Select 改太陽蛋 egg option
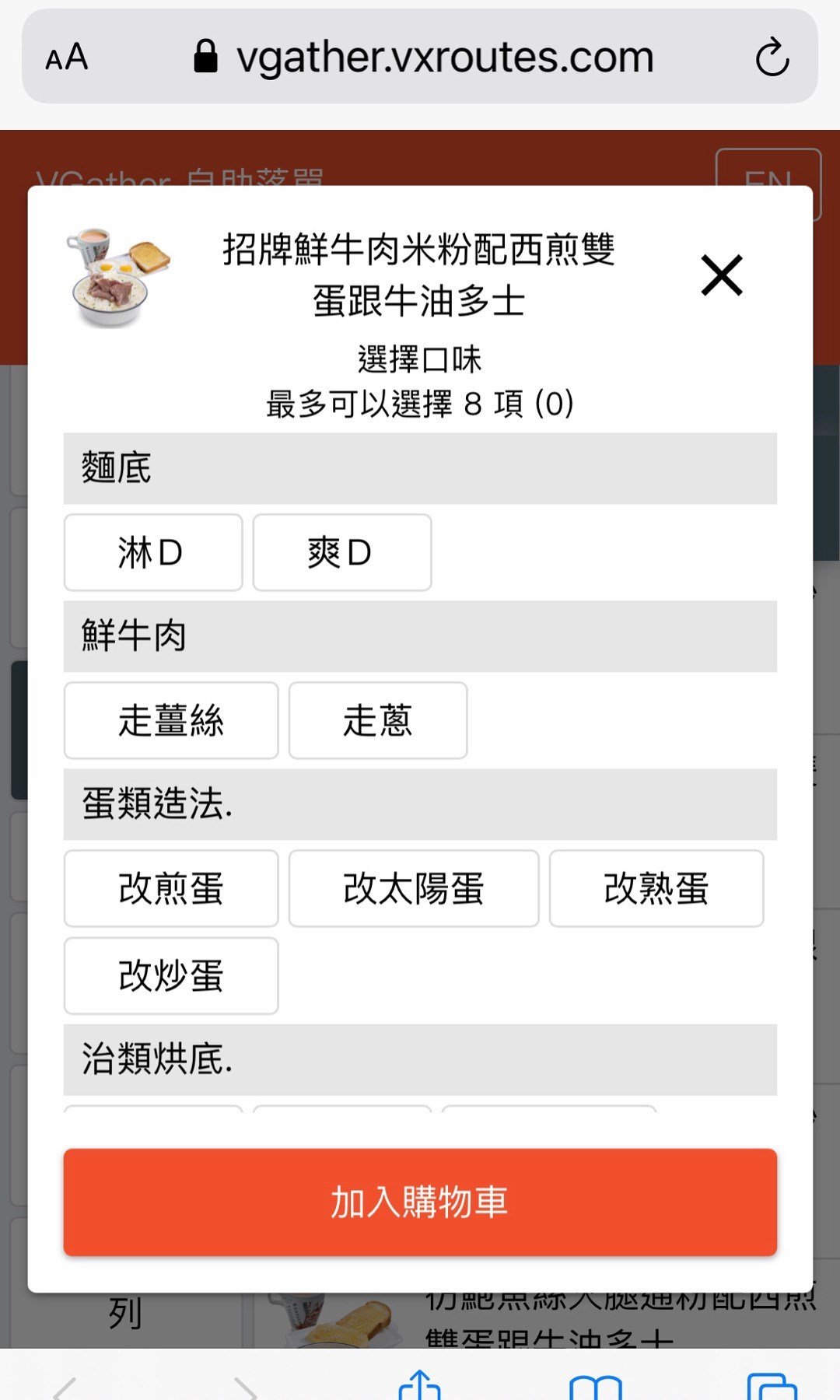 point(414,888)
